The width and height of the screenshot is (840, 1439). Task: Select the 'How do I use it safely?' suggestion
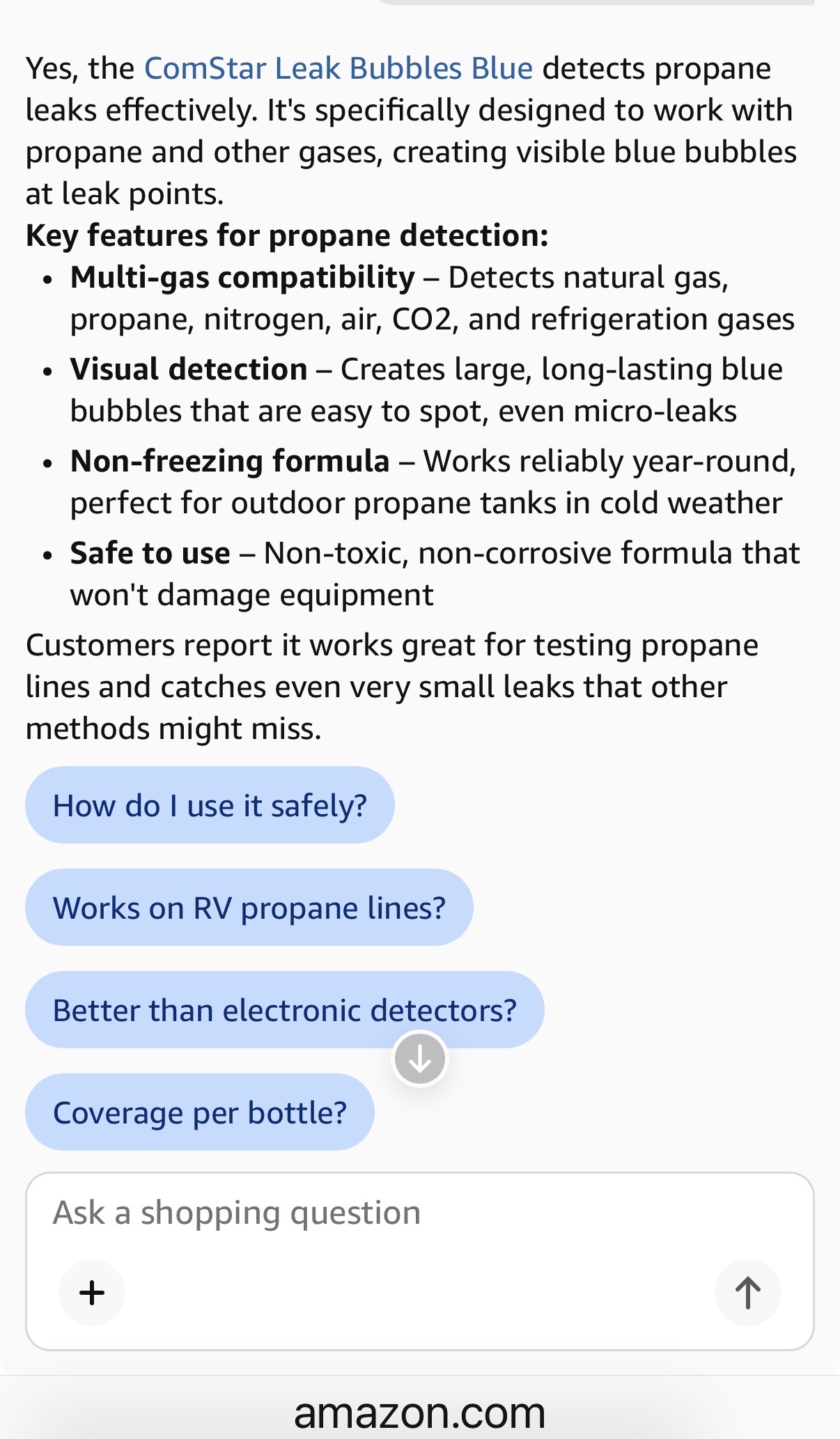point(210,805)
